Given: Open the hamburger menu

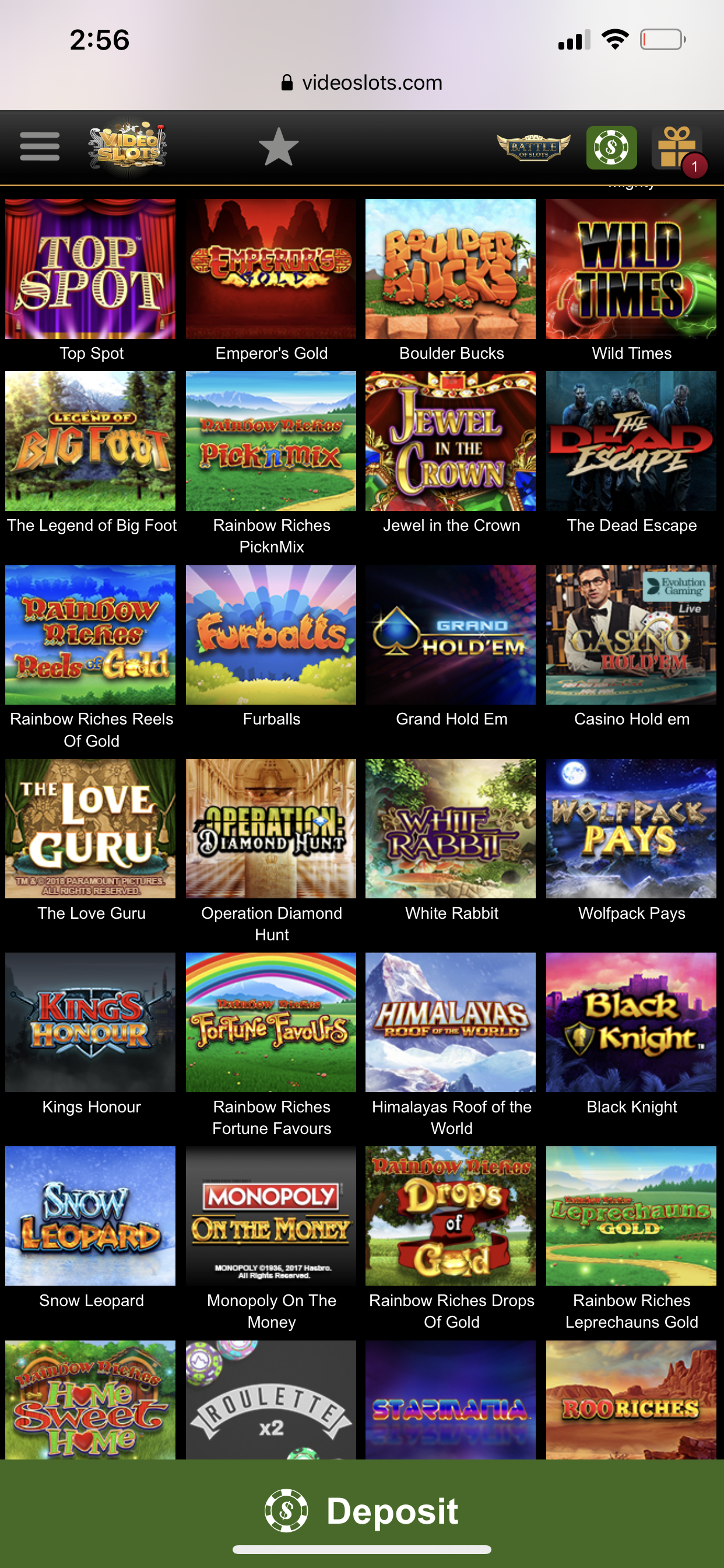Looking at the screenshot, I should 40,146.
